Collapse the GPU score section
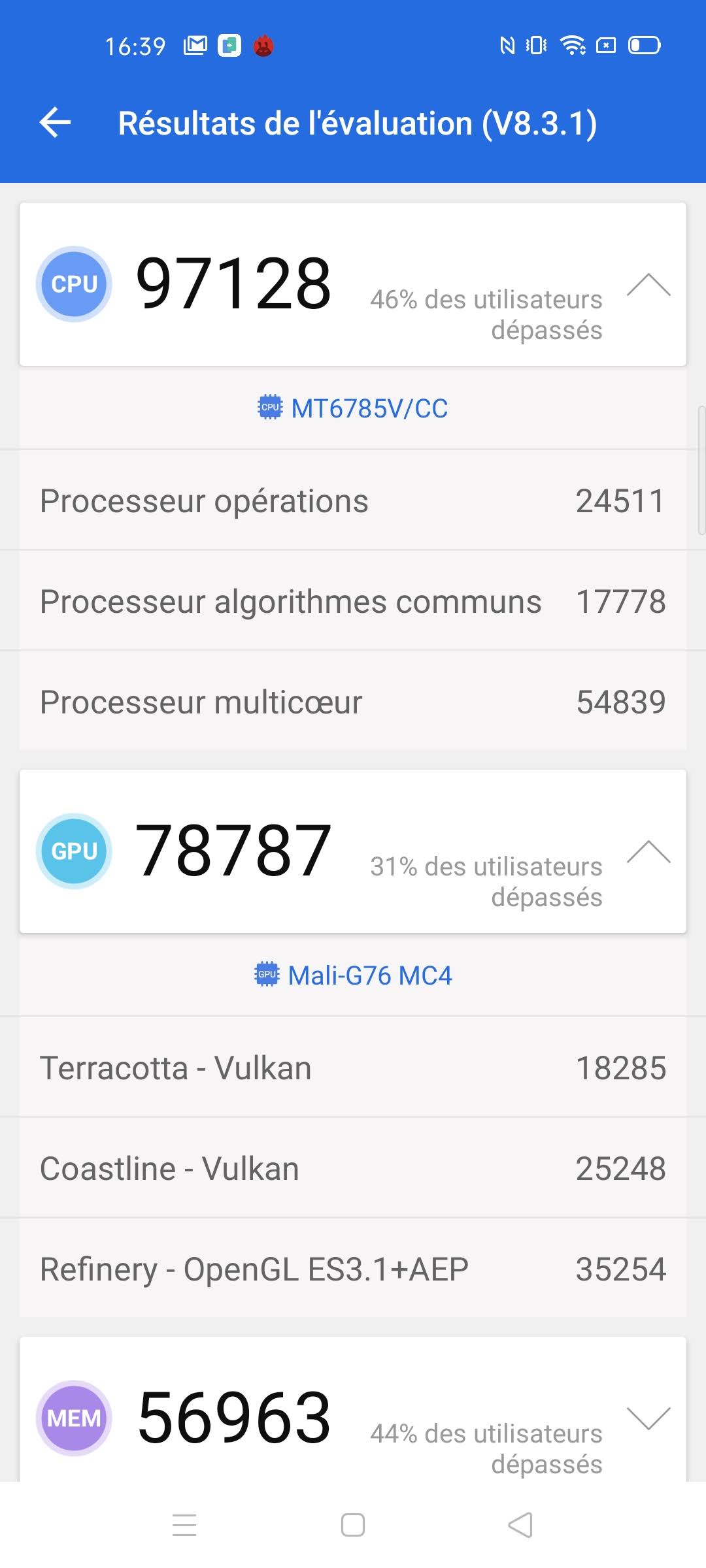The image size is (706, 1568). [x=648, y=851]
